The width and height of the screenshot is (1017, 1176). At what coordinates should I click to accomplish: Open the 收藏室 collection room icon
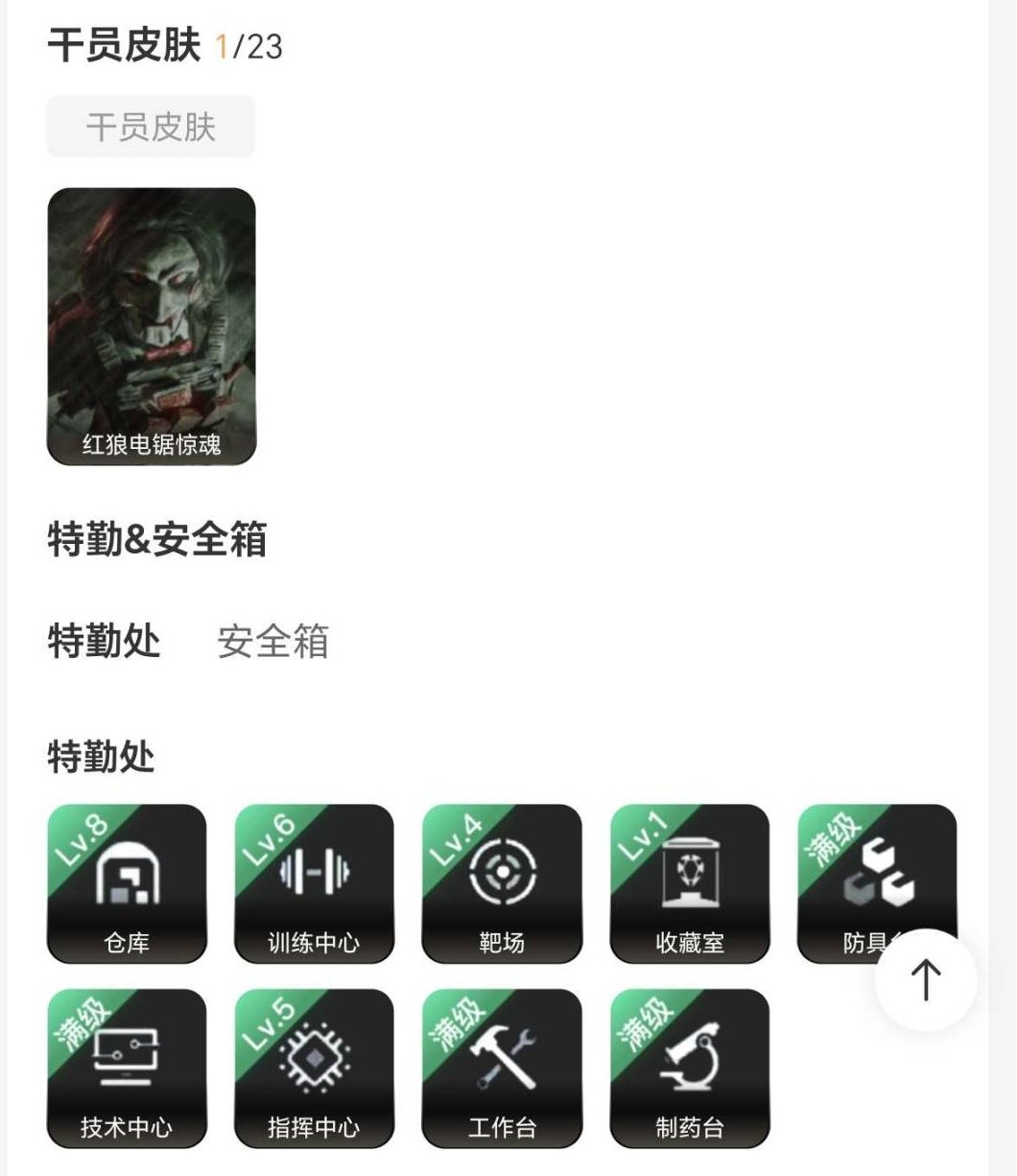(x=689, y=881)
